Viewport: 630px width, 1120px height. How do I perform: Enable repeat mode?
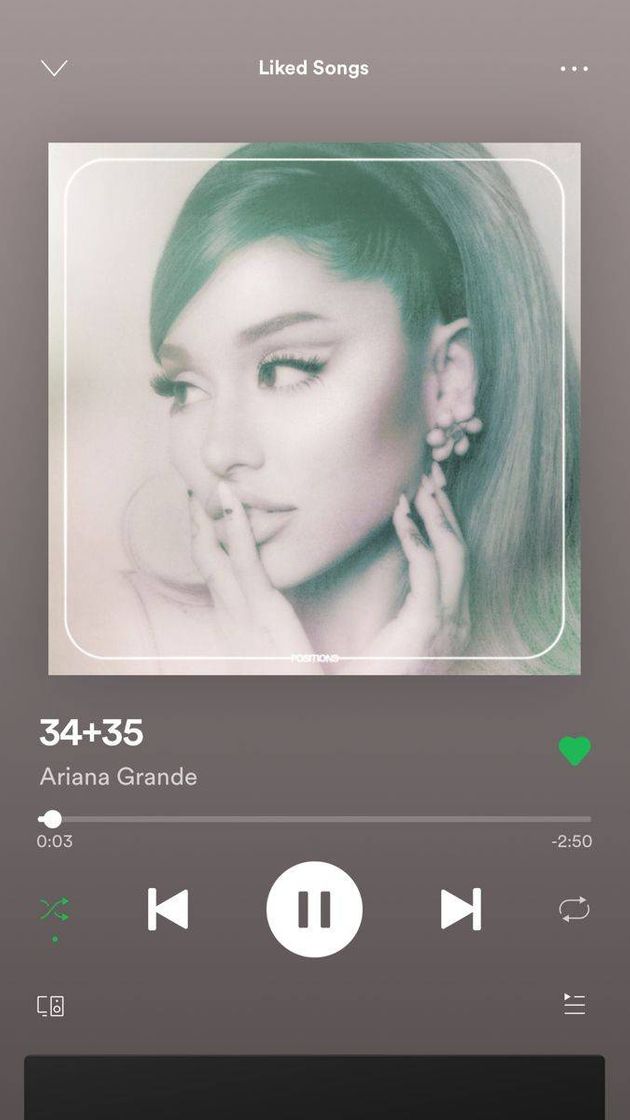[574, 909]
